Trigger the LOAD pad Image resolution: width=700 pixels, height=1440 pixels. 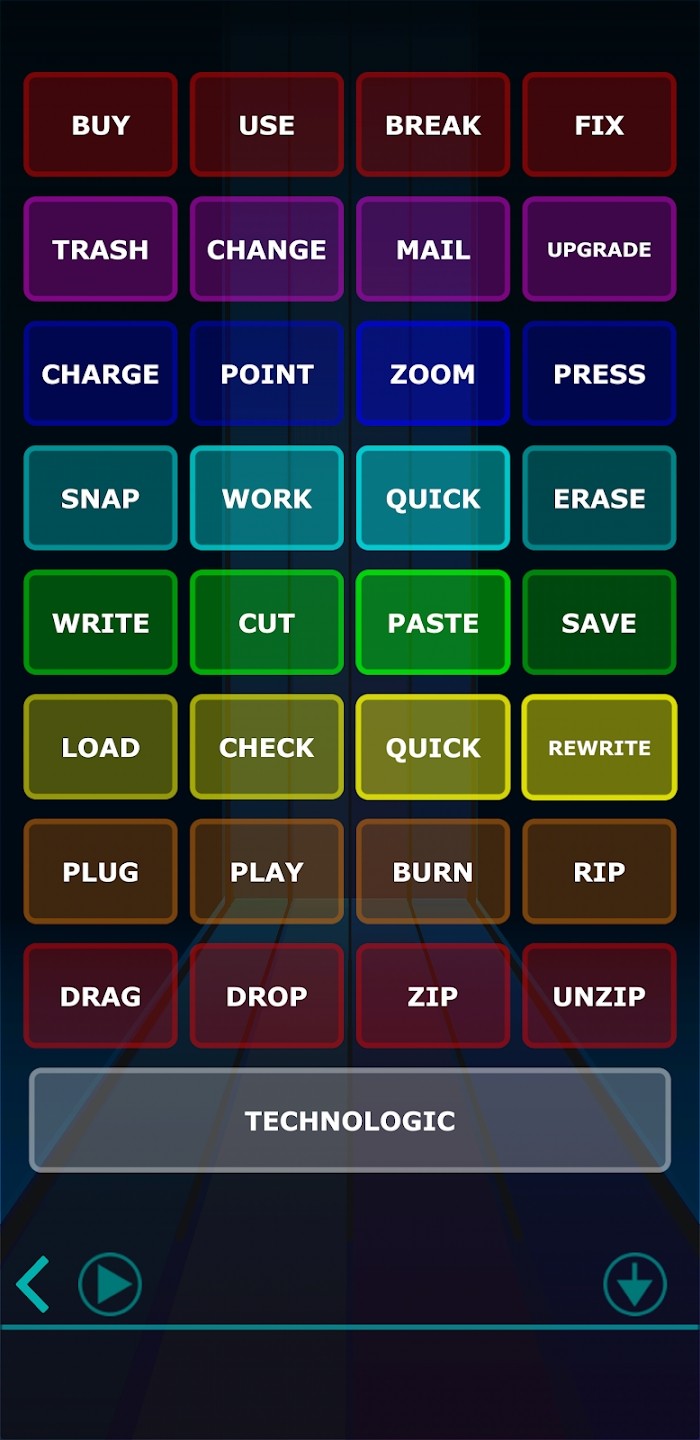pyautogui.click(x=100, y=747)
